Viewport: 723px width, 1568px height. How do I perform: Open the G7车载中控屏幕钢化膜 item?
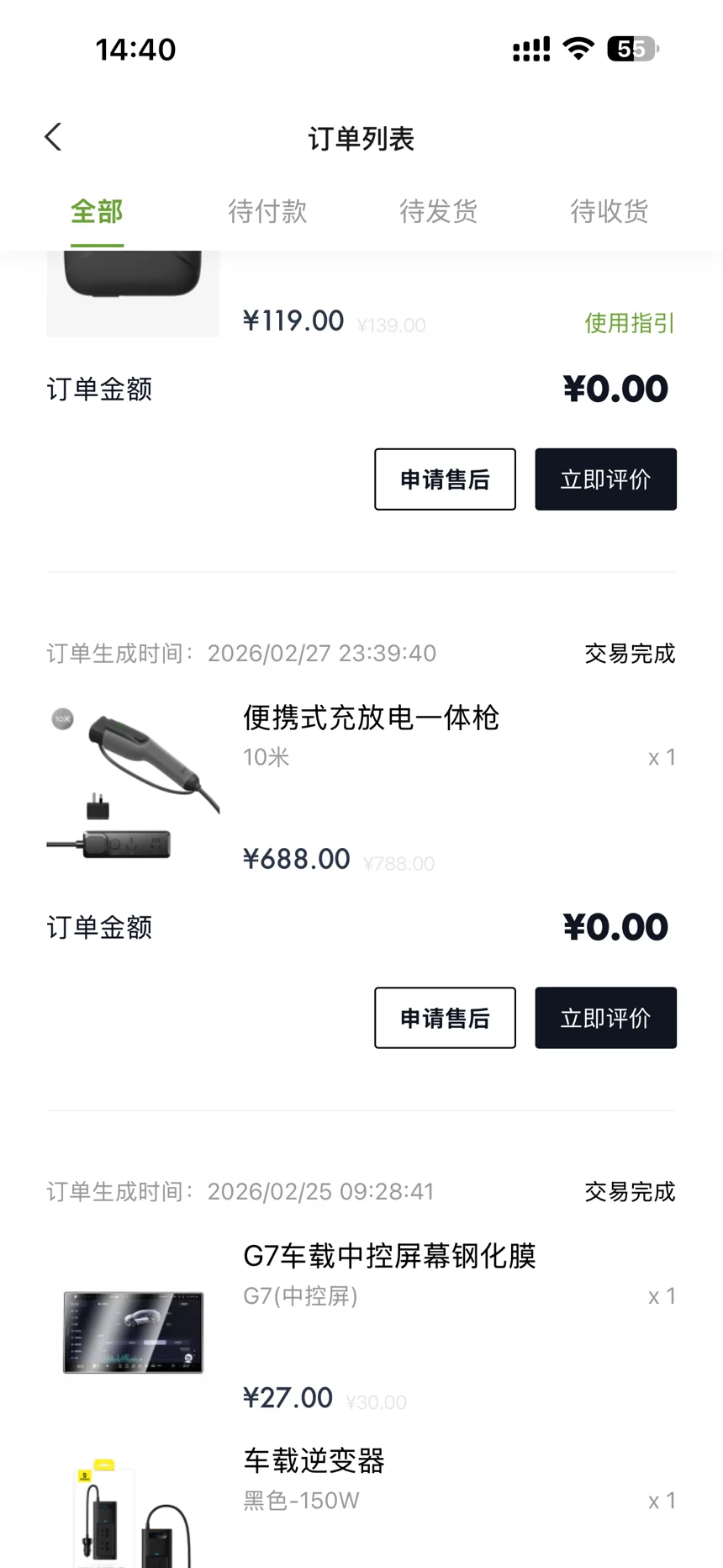point(389,1256)
